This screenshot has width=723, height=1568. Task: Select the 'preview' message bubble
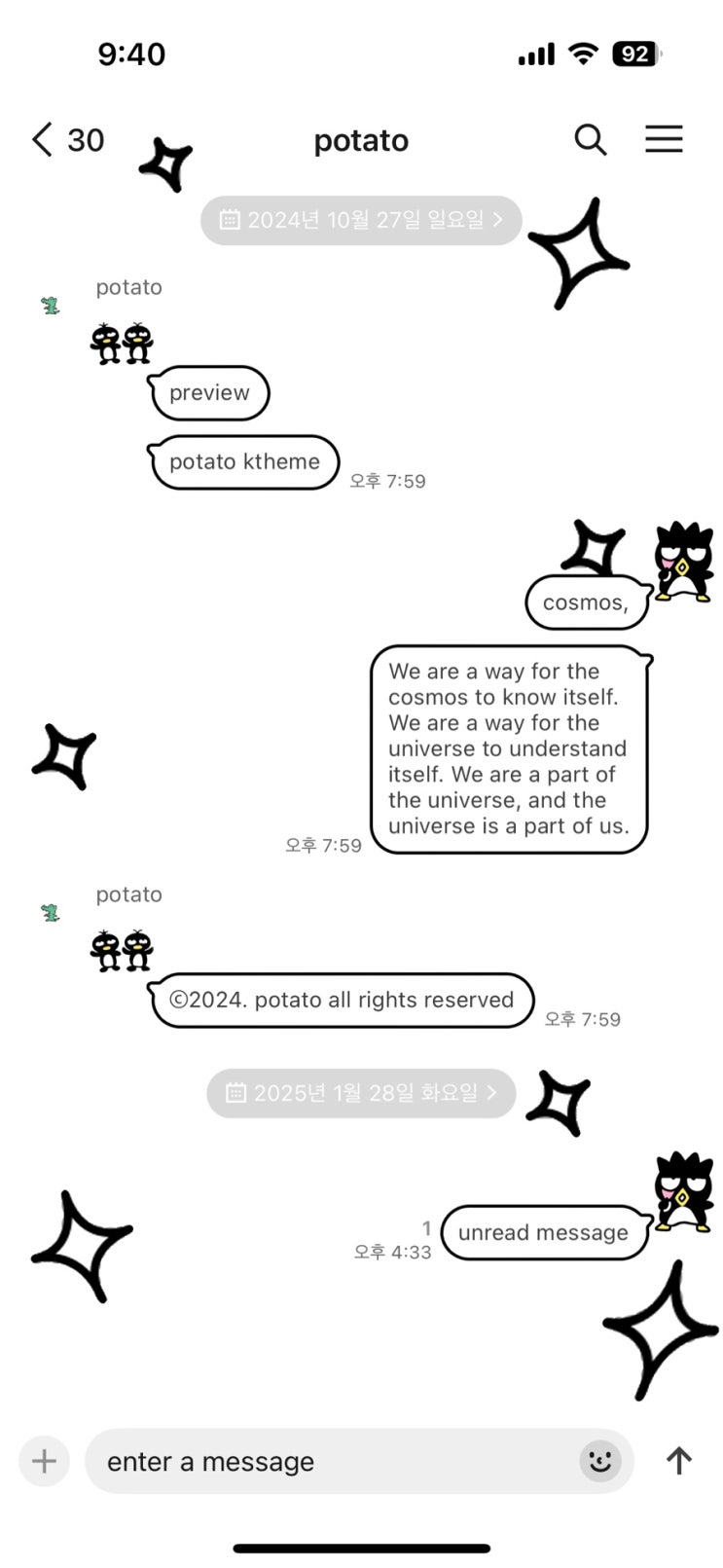click(209, 393)
